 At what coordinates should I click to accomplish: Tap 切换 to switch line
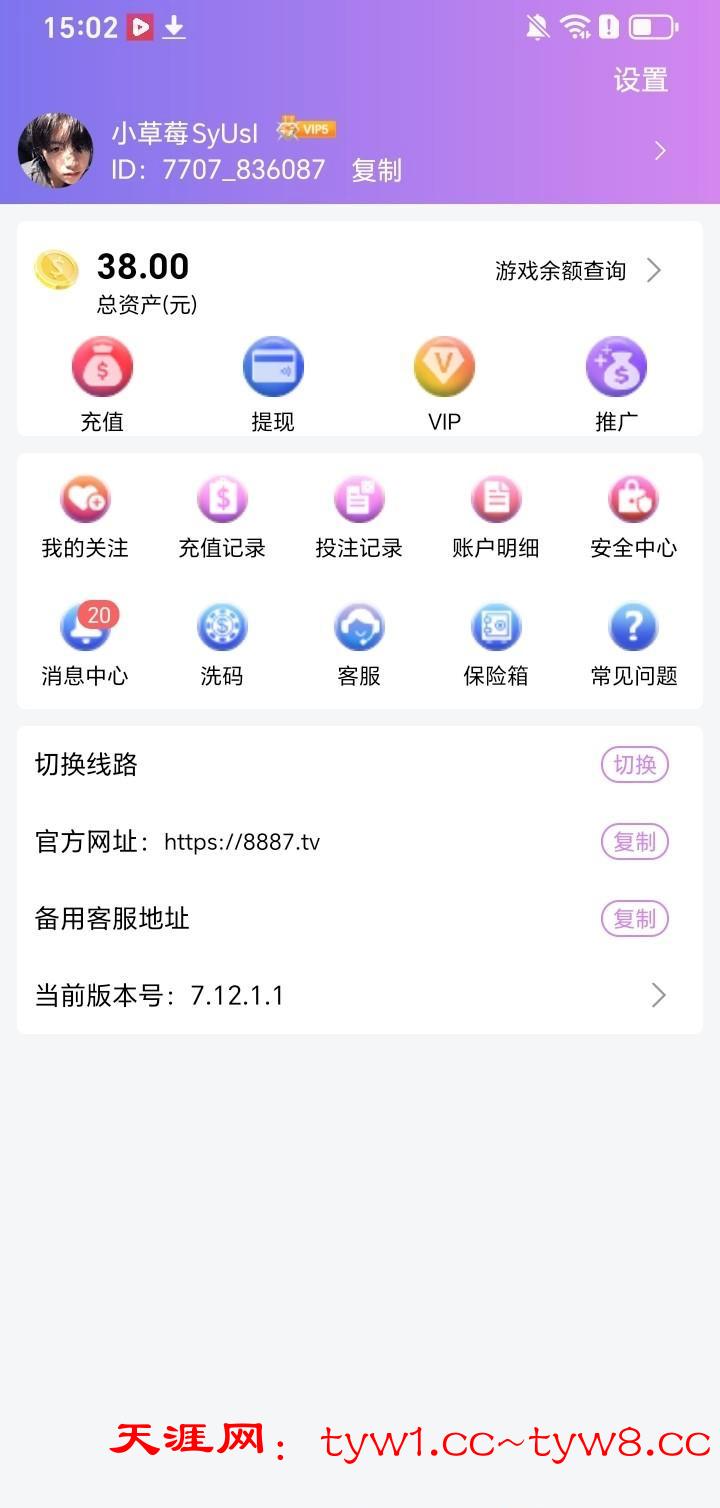[634, 765]
